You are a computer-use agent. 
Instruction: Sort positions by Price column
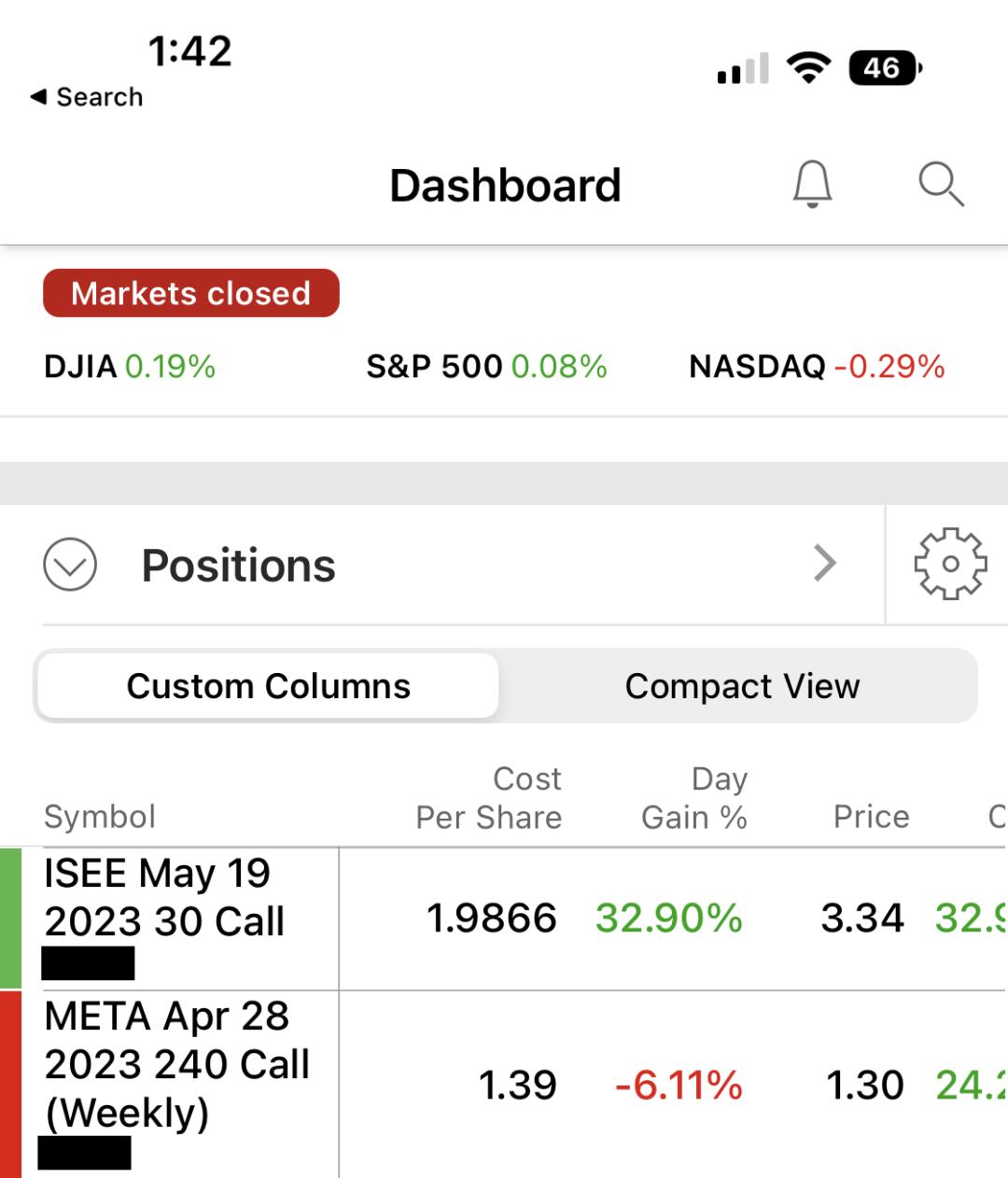[871, 817]
